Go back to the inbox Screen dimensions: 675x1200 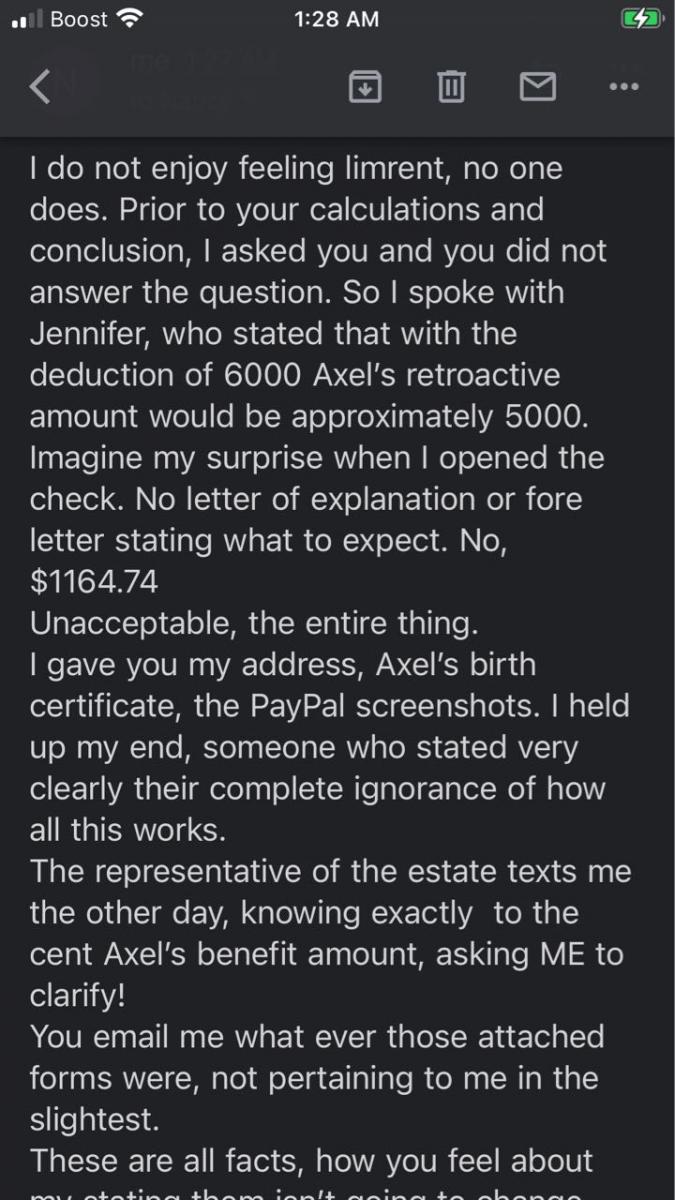click(x=40, y=88)
